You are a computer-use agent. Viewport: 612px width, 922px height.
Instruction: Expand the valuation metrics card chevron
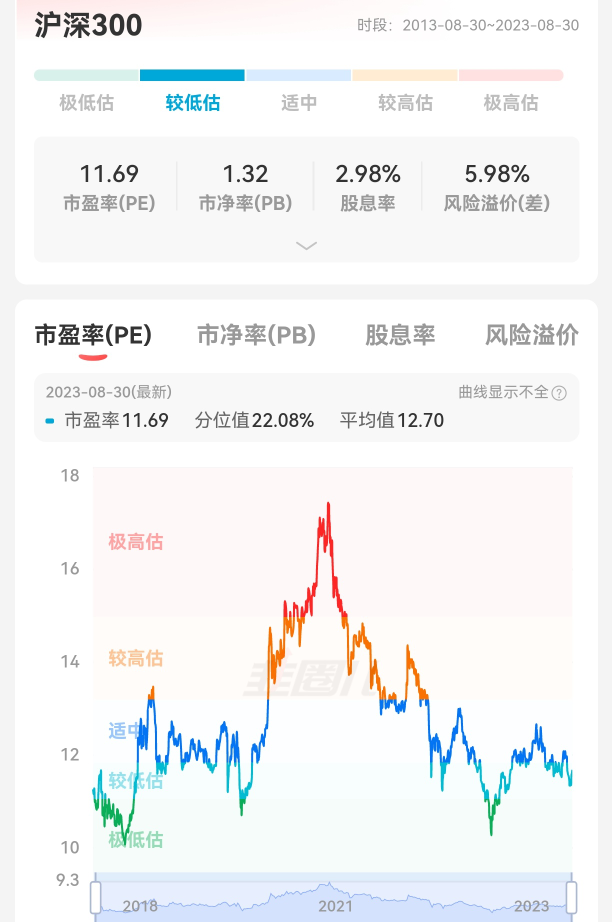[306, 246]
